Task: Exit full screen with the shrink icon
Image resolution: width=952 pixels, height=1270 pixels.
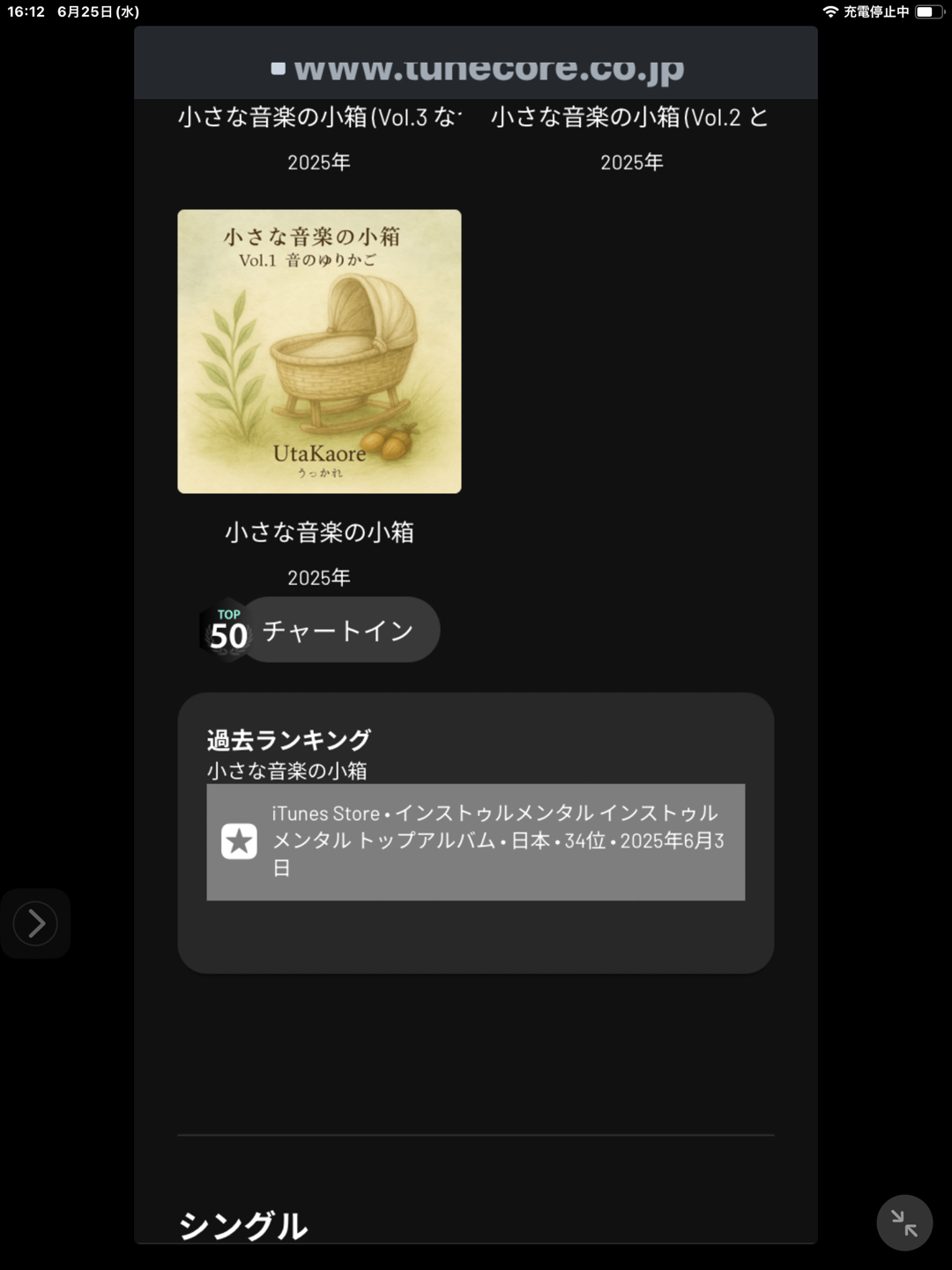Action: 904,1222
